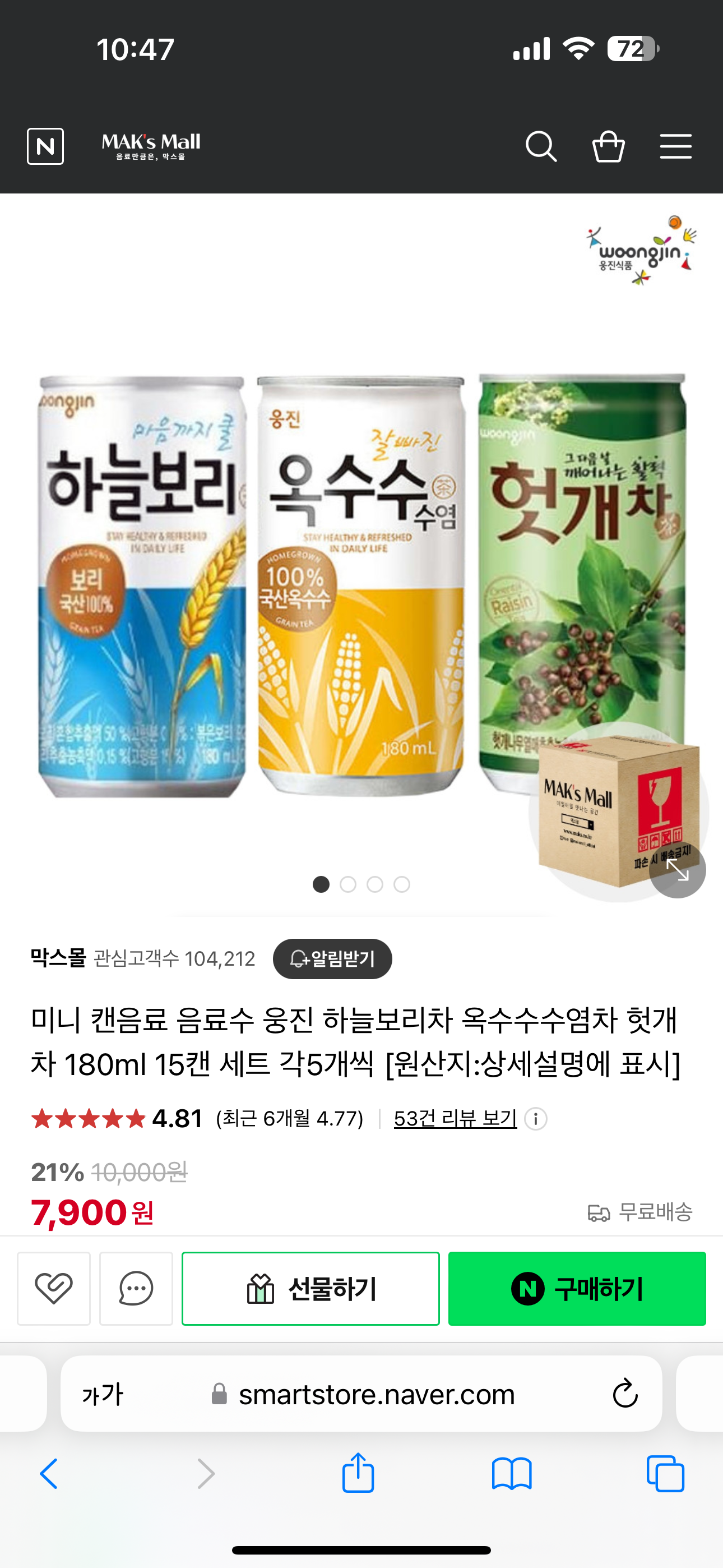723x1568 pixels.
Task: Open Safari bookmarks
Action: pos(512,1474)
